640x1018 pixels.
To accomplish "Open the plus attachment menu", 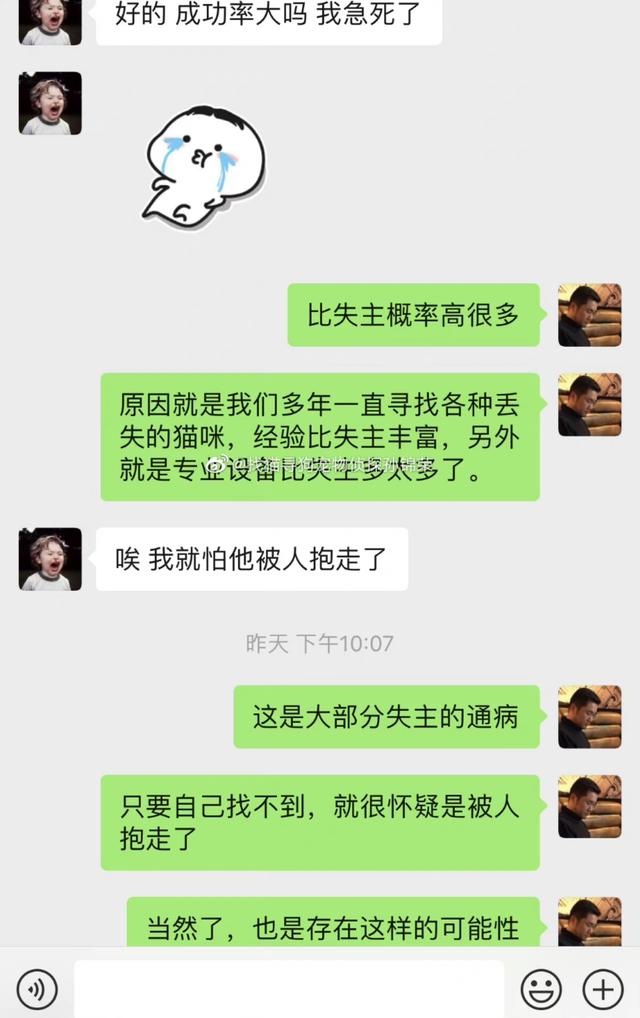I will click(603, 989).
